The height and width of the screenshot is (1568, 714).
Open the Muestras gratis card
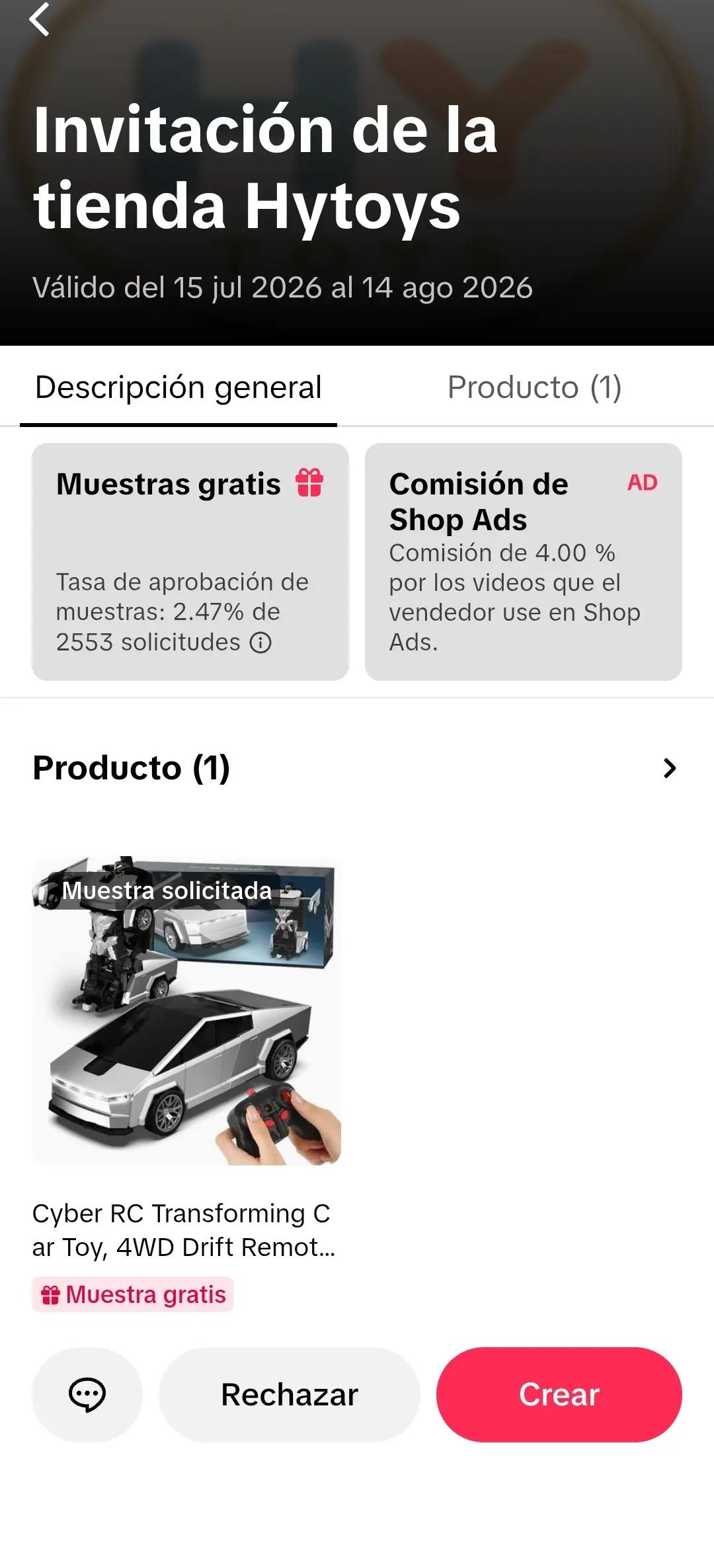point(190,562)
